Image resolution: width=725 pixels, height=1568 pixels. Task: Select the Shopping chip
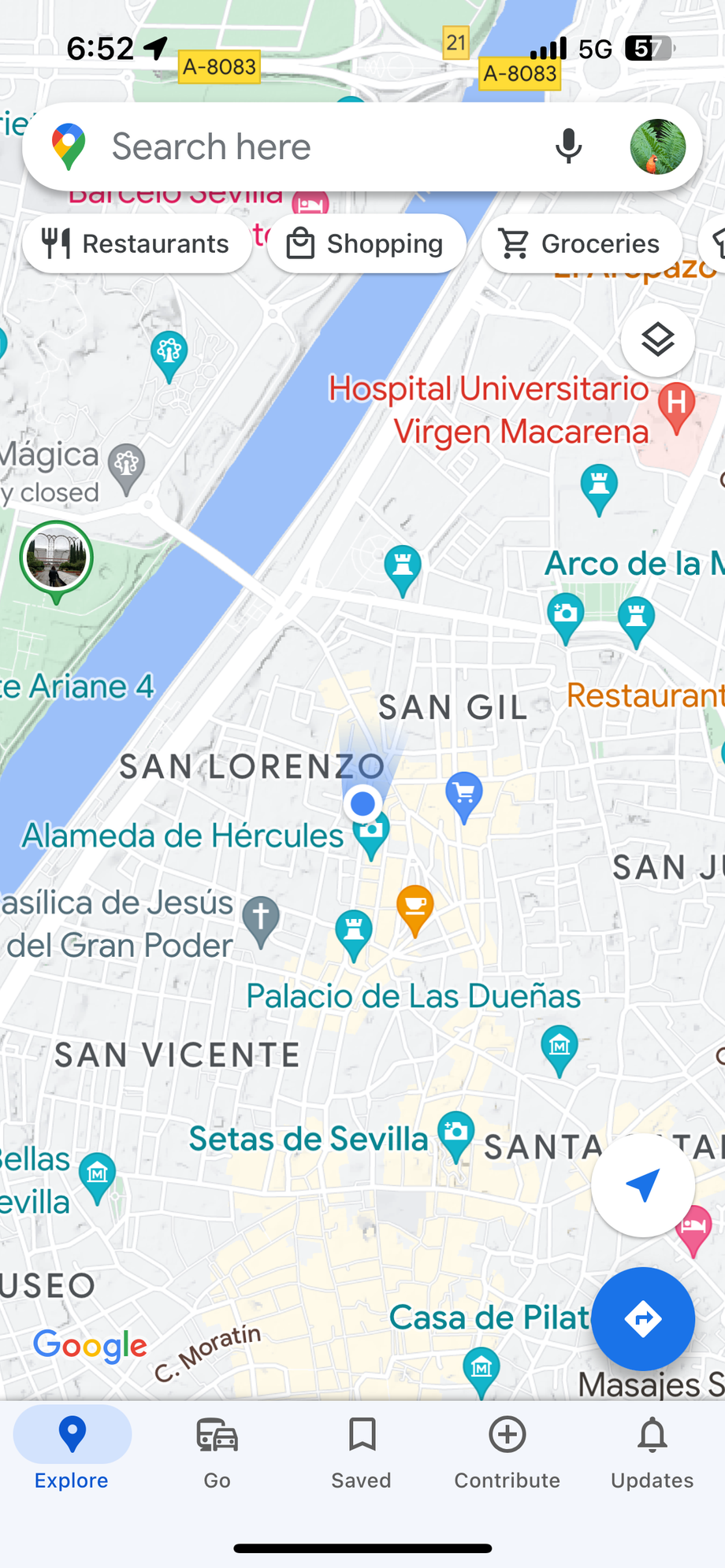pos(366,244)
